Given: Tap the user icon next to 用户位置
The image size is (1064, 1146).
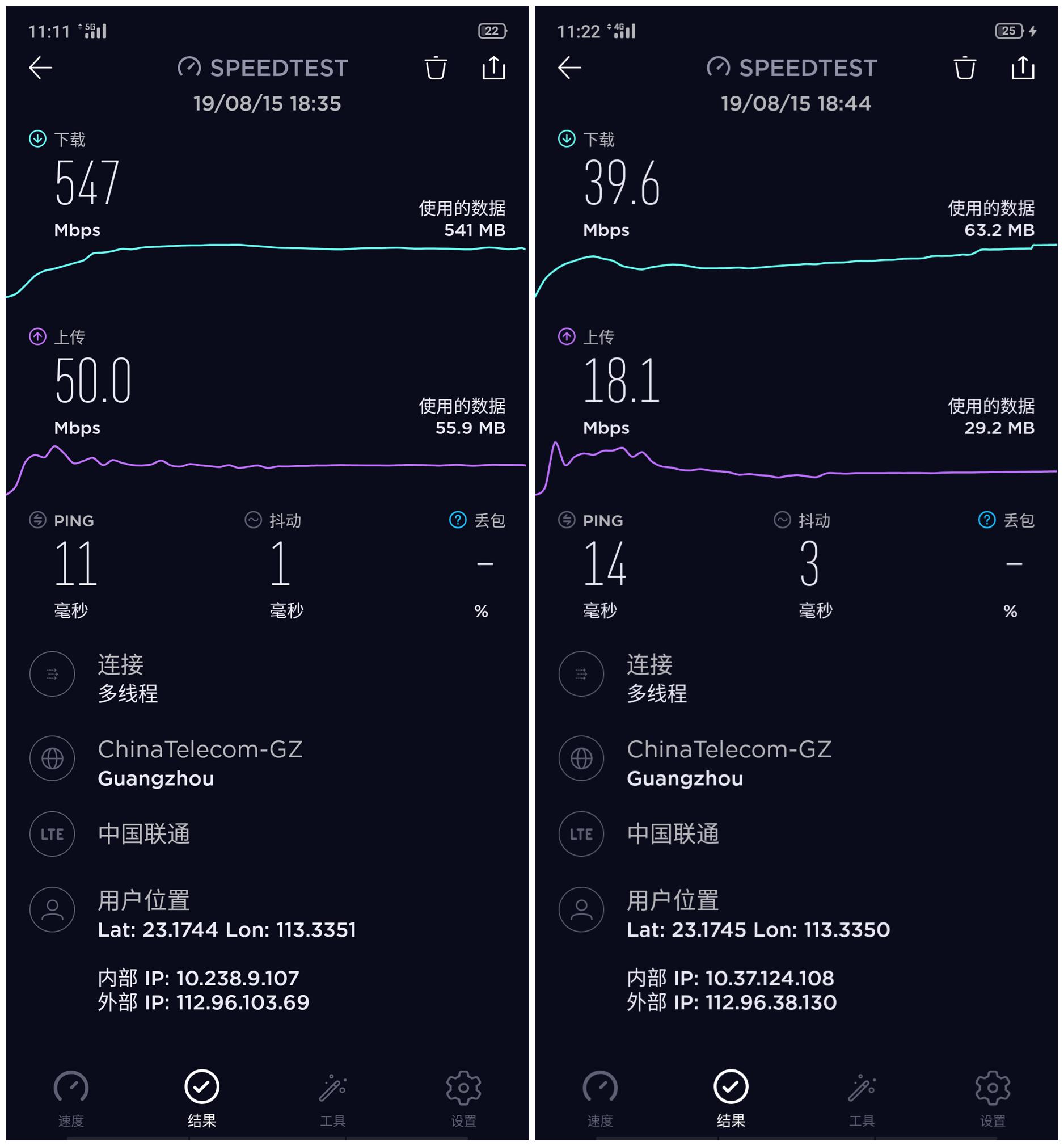Looking at the screenshot, I should (x=52, y=910).
